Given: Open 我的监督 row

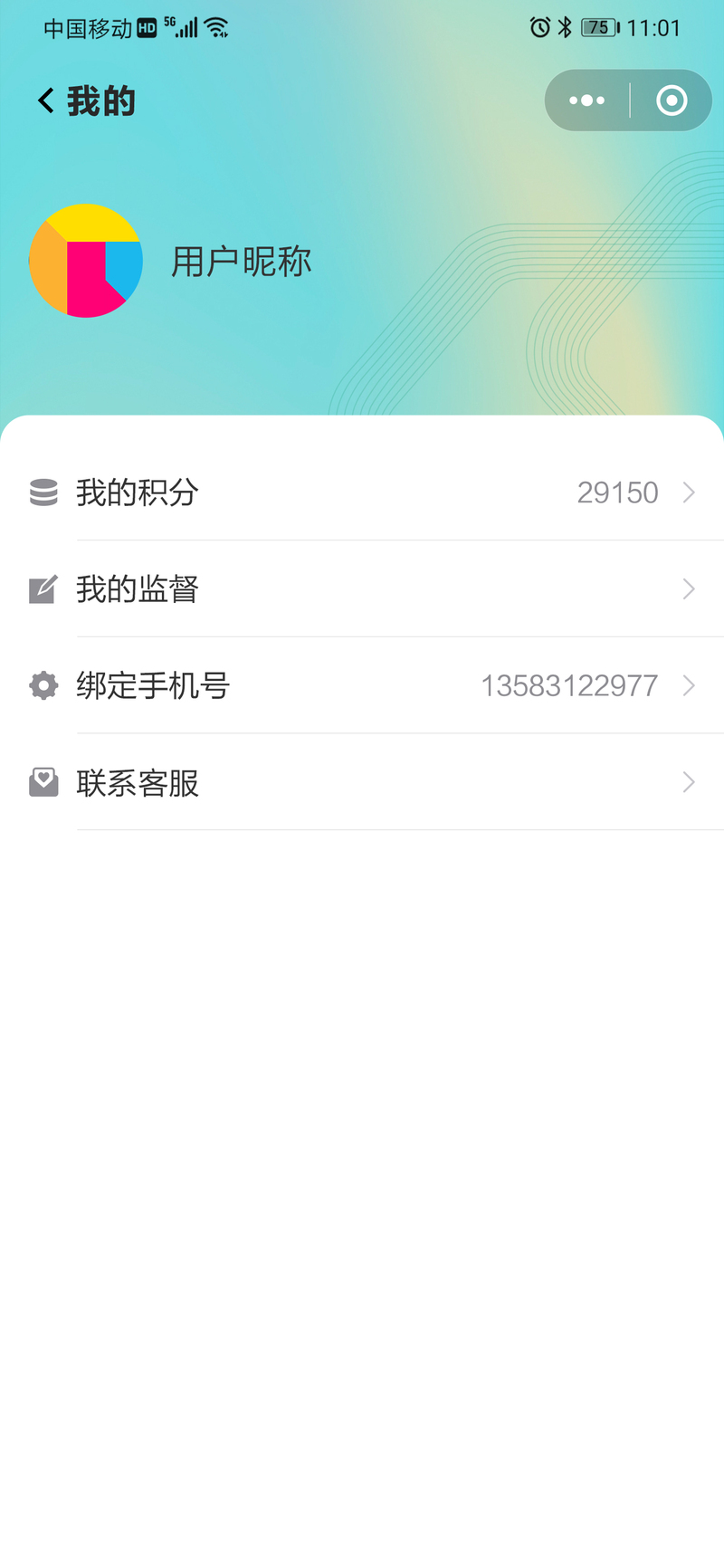Looking at the screenshot, I should (x=362, y=589).
